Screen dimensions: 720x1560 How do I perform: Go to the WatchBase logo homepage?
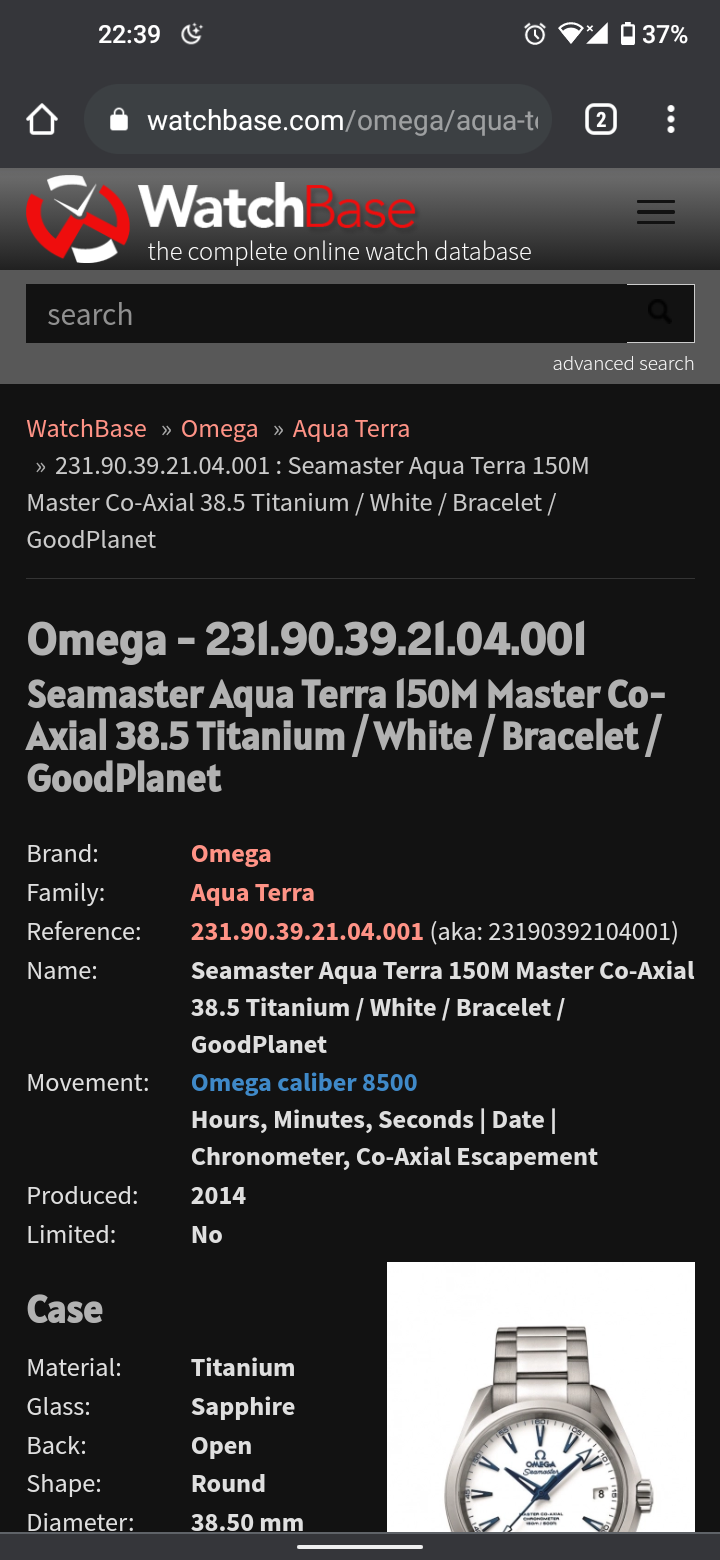click(x=222, y=218)
